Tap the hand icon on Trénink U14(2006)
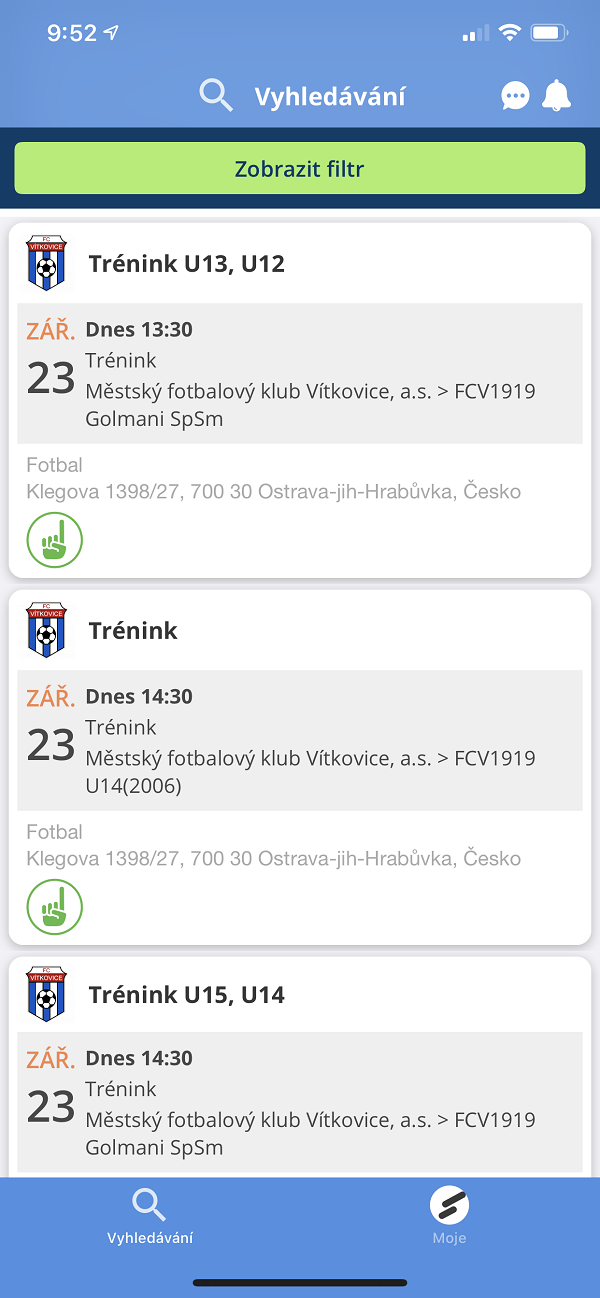 point(54,908)
